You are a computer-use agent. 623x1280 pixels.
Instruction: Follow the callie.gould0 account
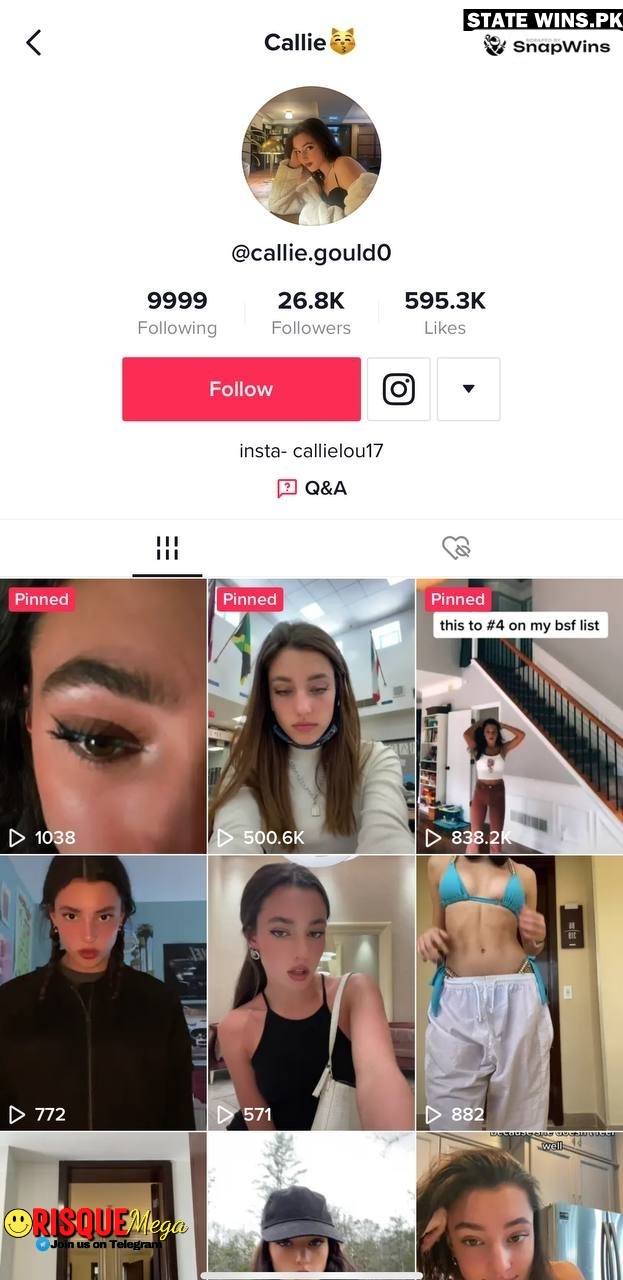click(241, 389)
